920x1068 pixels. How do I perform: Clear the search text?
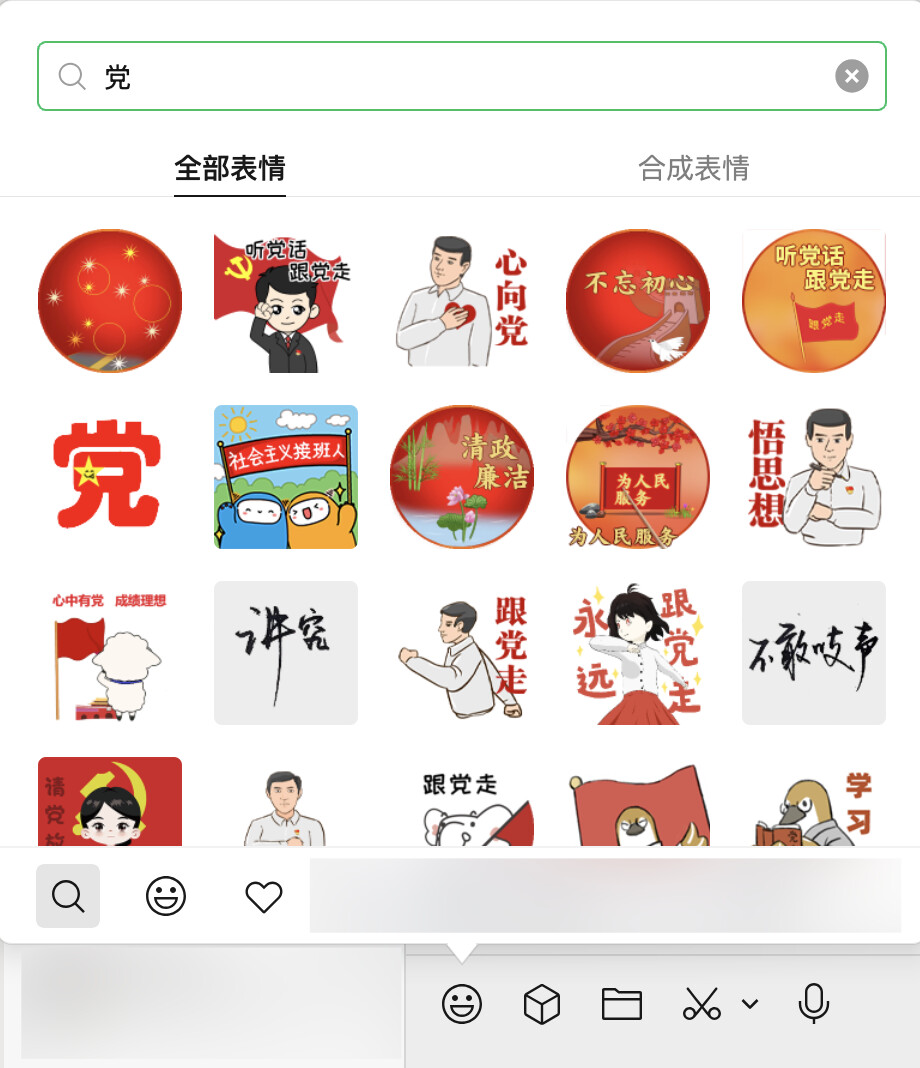point(851,76)
